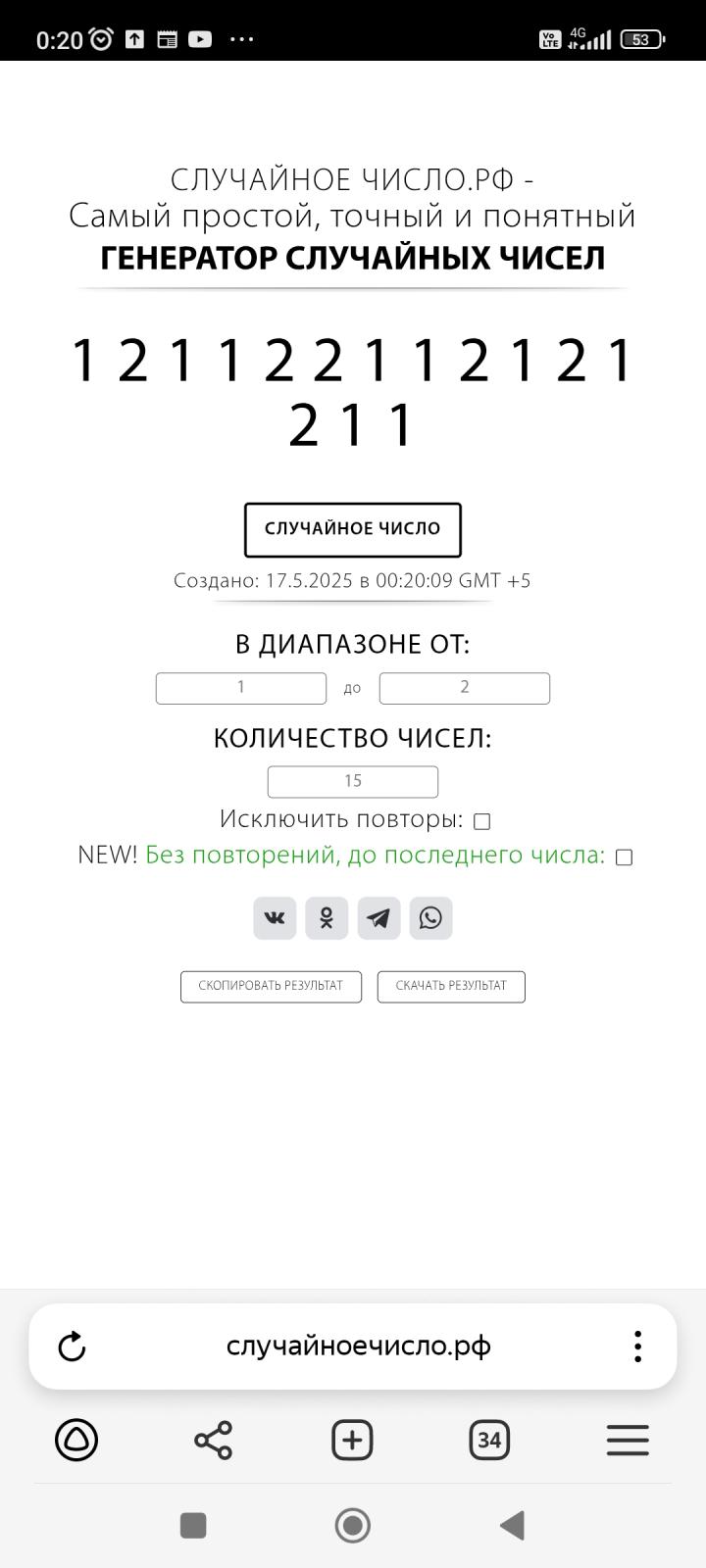This screenshot has height=1568, width=706.
Task: Share the result to VK
Action: click(275, 918)
